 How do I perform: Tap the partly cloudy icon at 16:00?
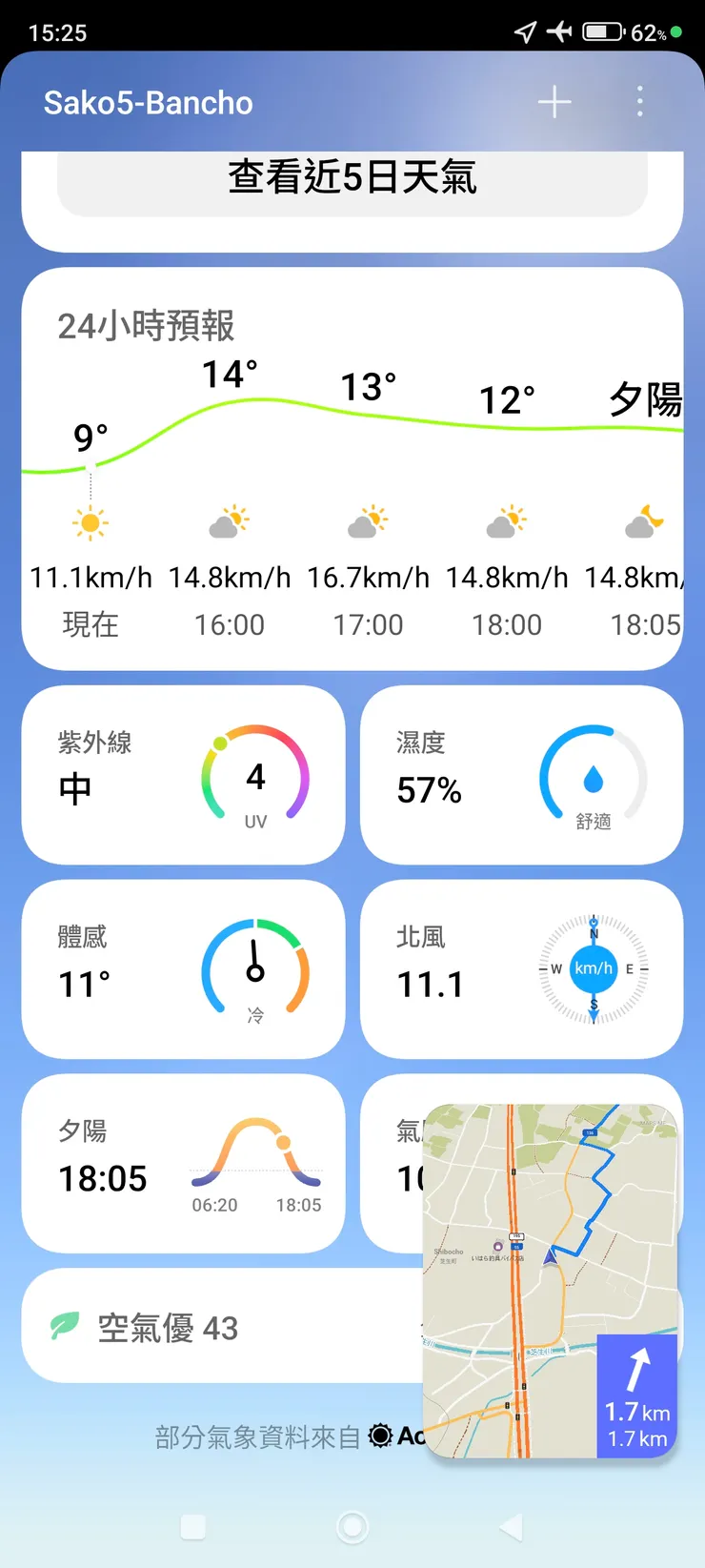[229, 520]
